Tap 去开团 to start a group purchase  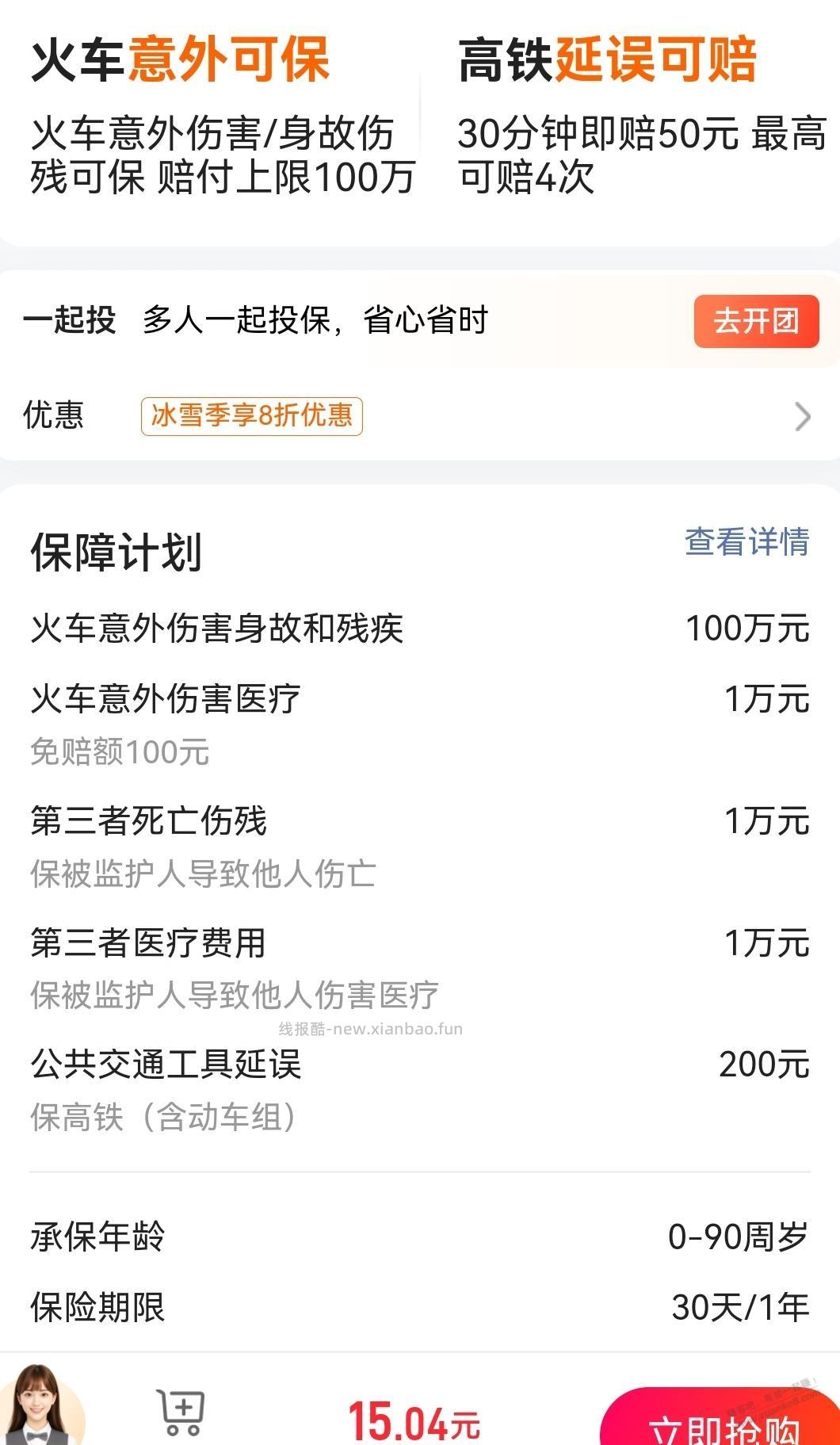755,322
